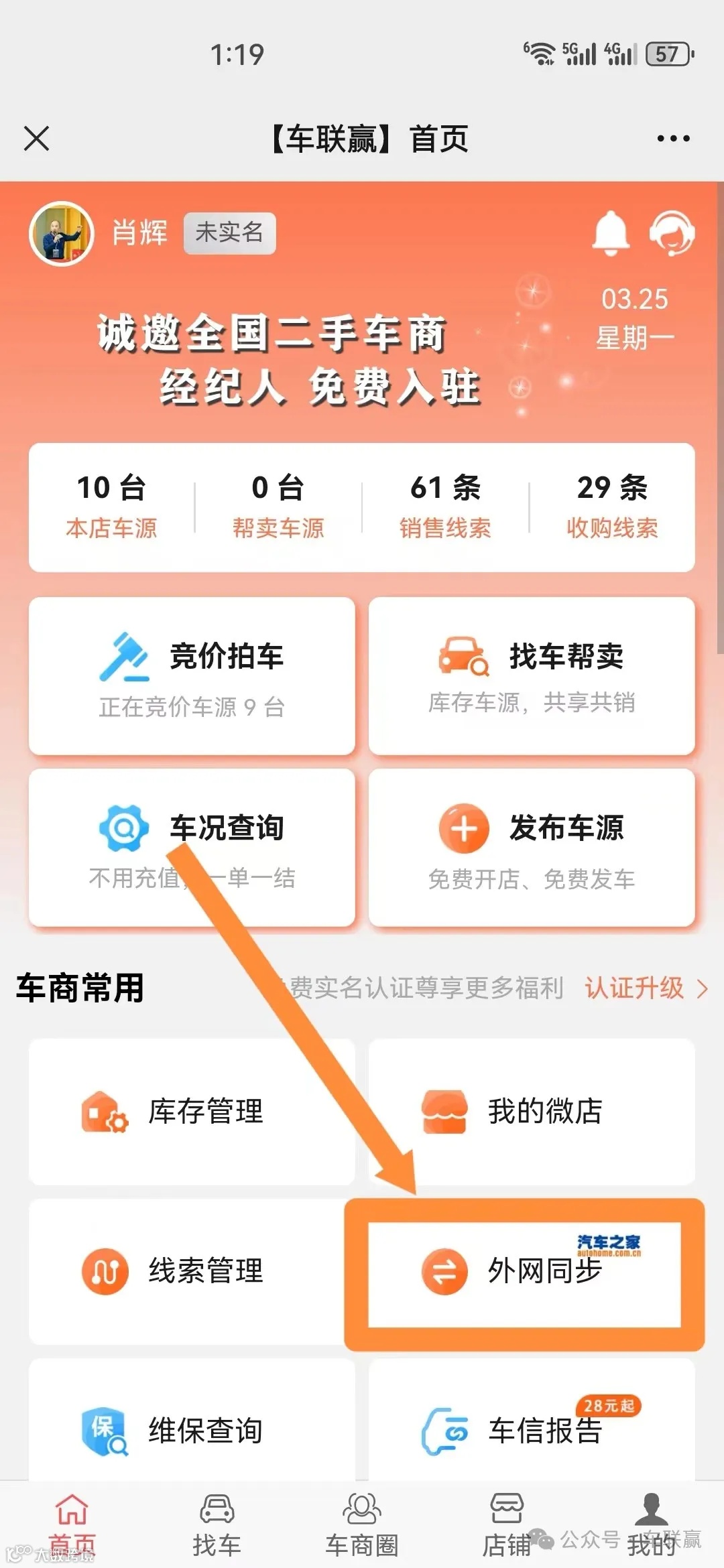Image resolution: width=724 pixels, height=1568 pixels.
Task: Open 车况查询 gear icon
Action: point(123,828)
